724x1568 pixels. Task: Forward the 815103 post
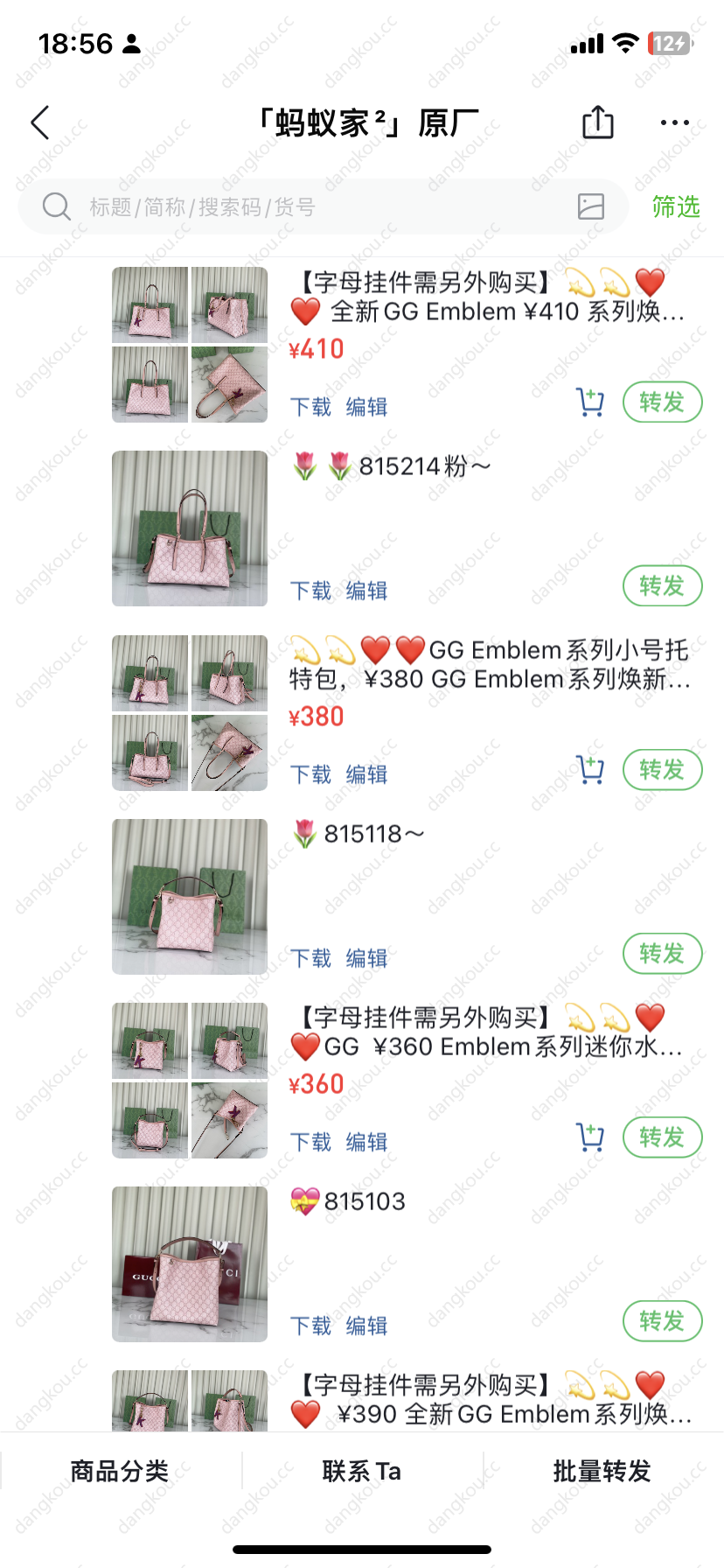(662, 1321)
